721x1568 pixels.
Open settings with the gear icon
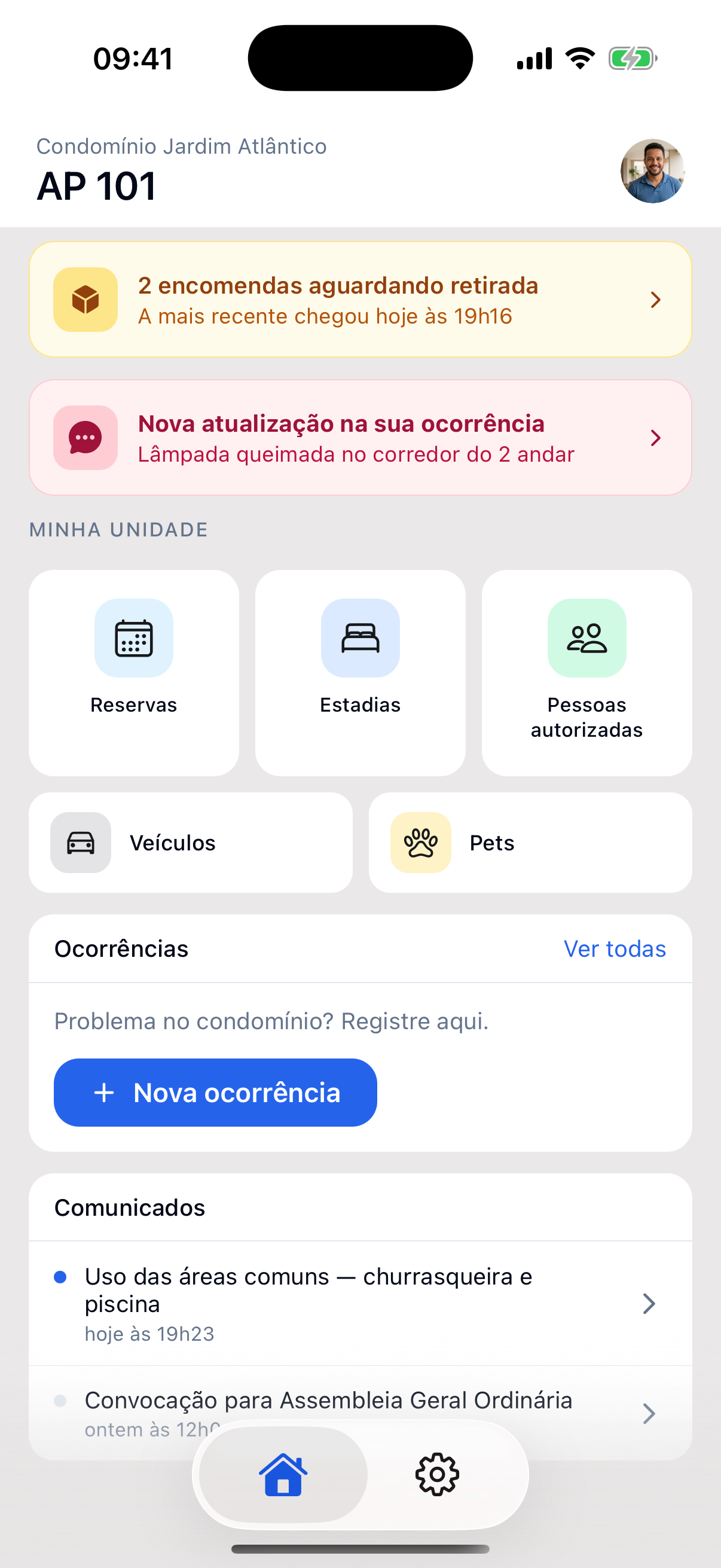[438, 1475]
